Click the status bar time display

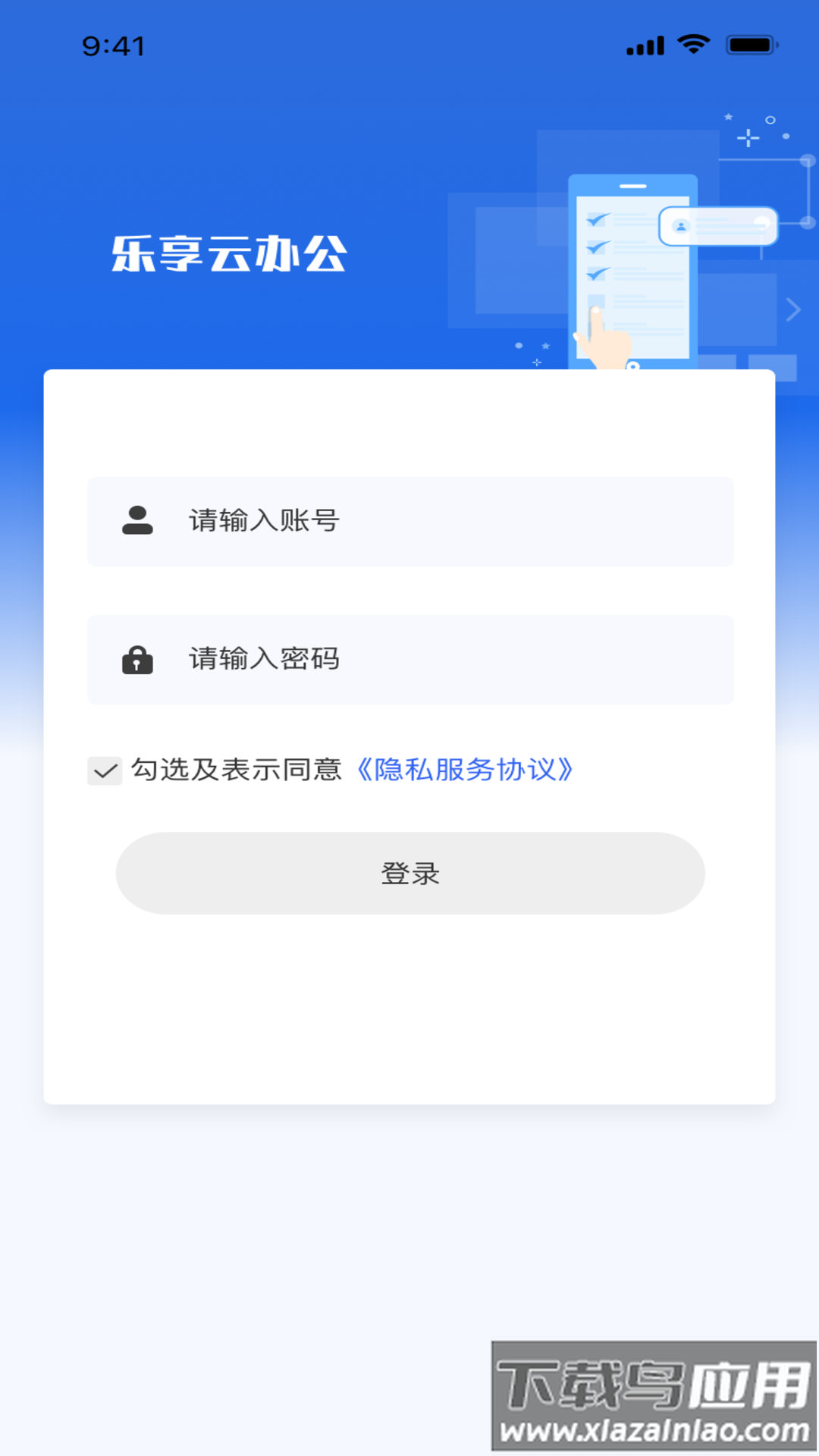click(x=111, y=45)
